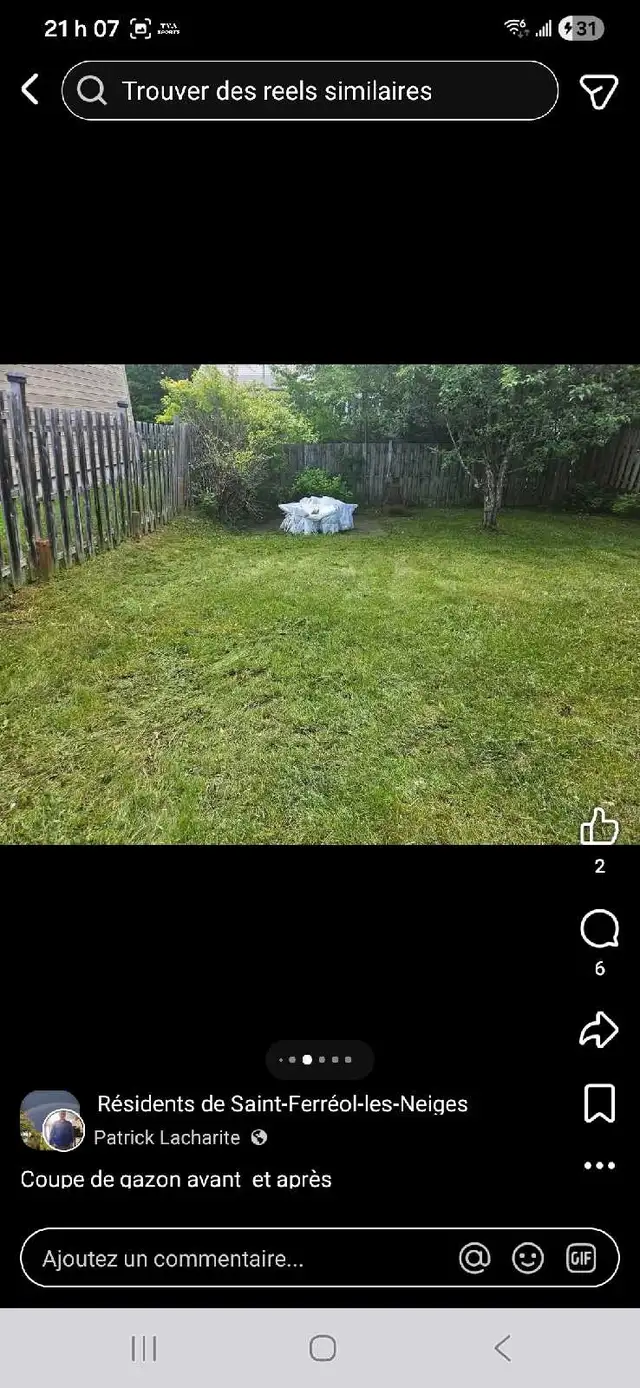Open the comments bubble

tap(599, 930)
